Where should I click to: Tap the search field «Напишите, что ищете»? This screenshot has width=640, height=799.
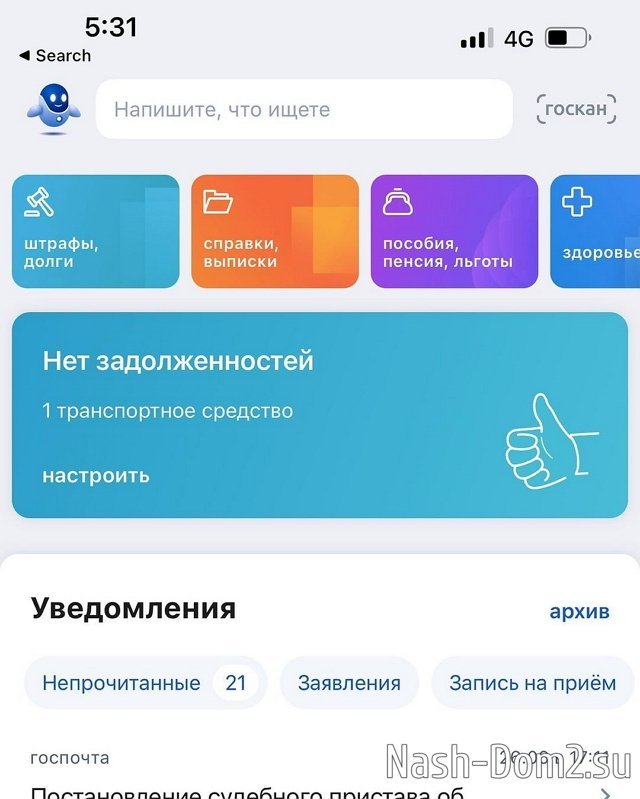click(303, 109)
